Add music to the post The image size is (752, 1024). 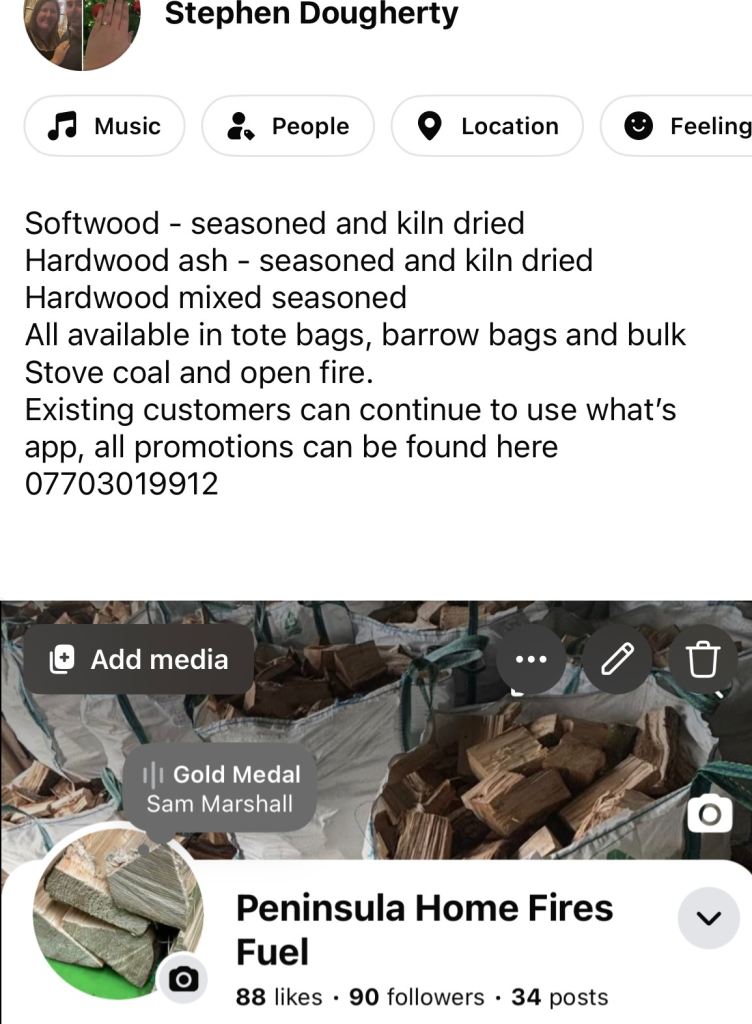tap(104, 126)
